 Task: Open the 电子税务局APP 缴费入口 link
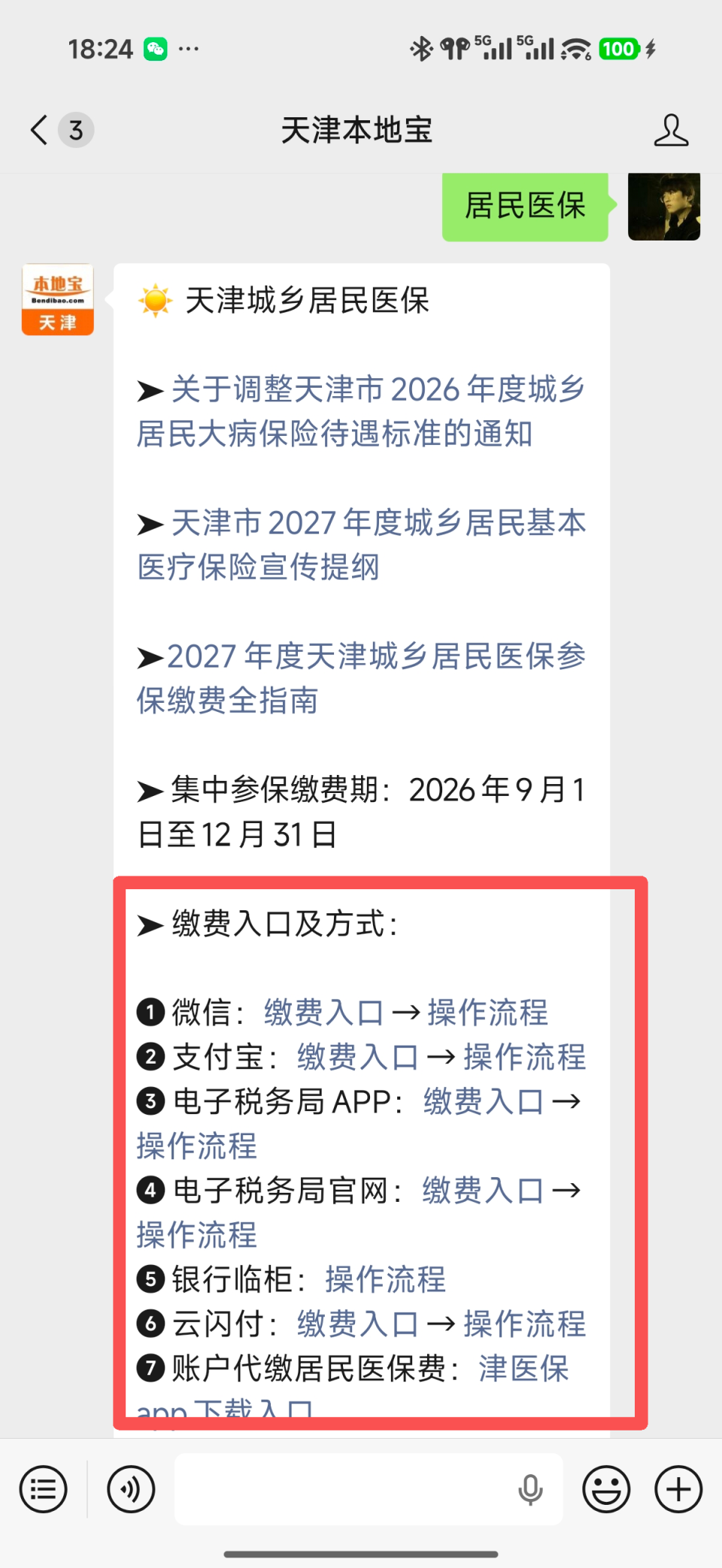click(484, 1101)
